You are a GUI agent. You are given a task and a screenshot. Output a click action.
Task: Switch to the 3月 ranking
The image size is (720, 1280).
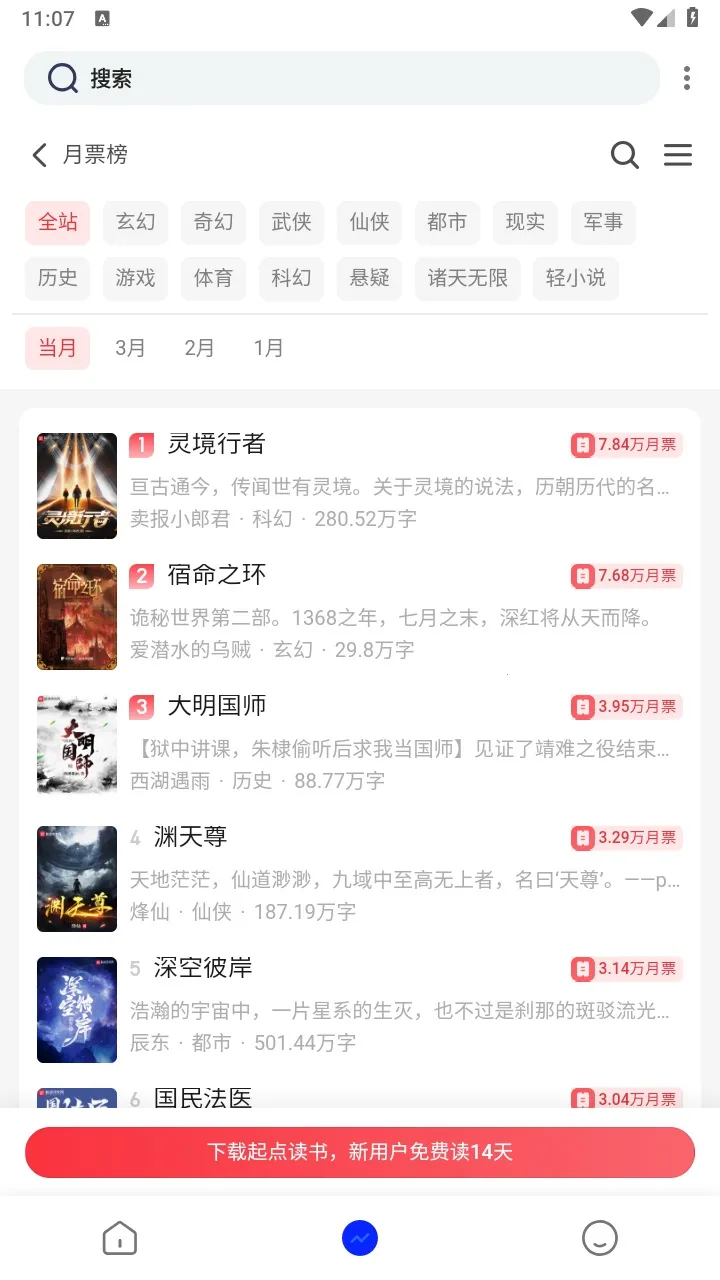(130, 348)
